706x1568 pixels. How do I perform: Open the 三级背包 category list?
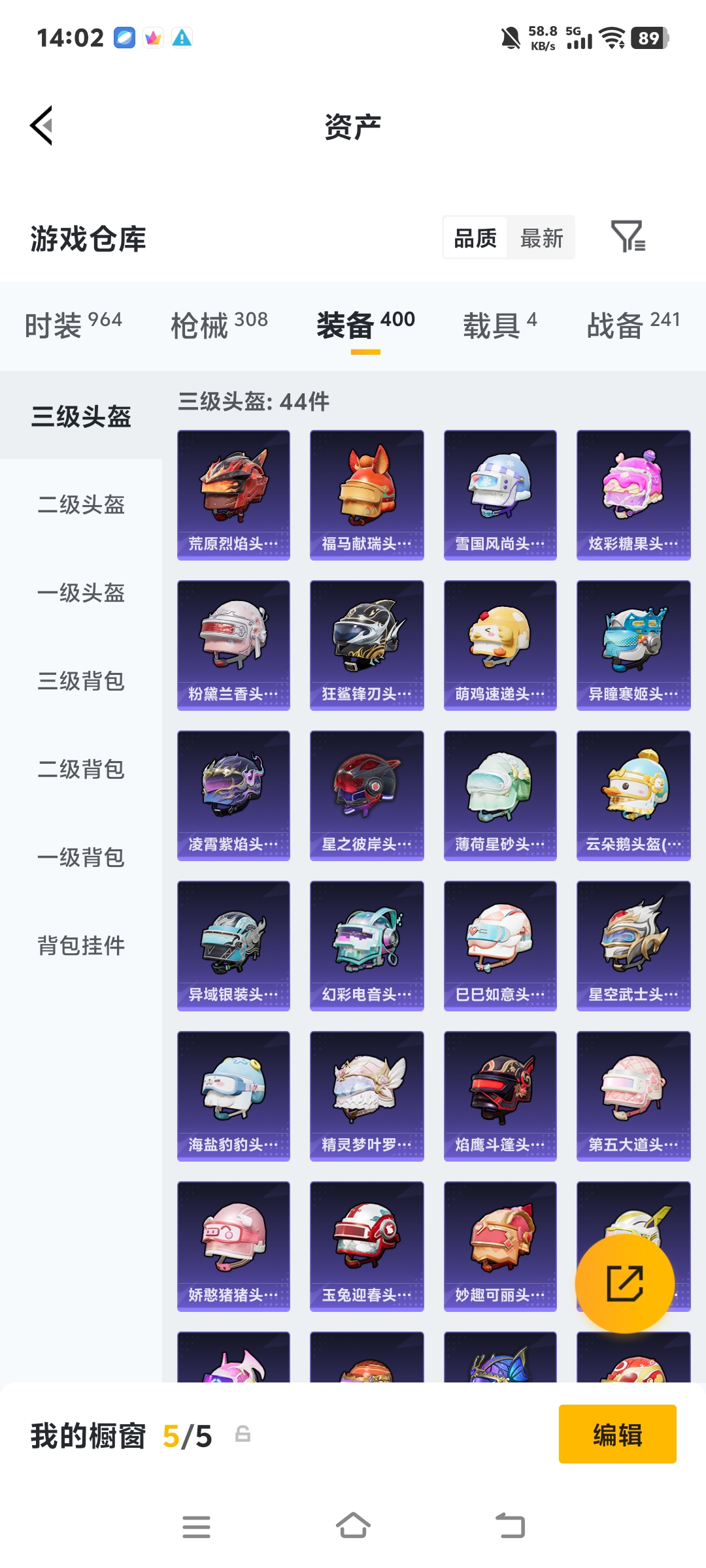[x=80, y=681]
